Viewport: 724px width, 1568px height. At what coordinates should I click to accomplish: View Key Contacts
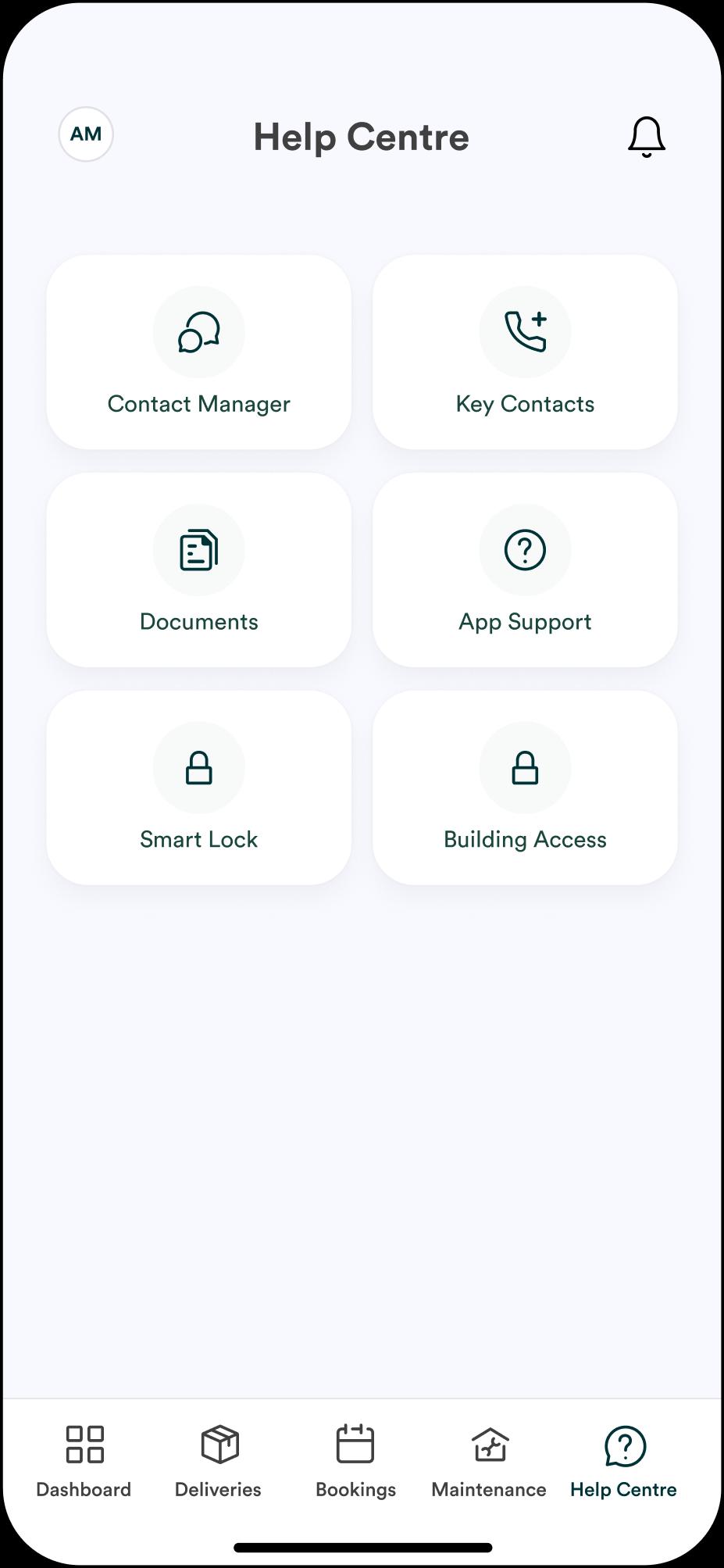(525, 352)
